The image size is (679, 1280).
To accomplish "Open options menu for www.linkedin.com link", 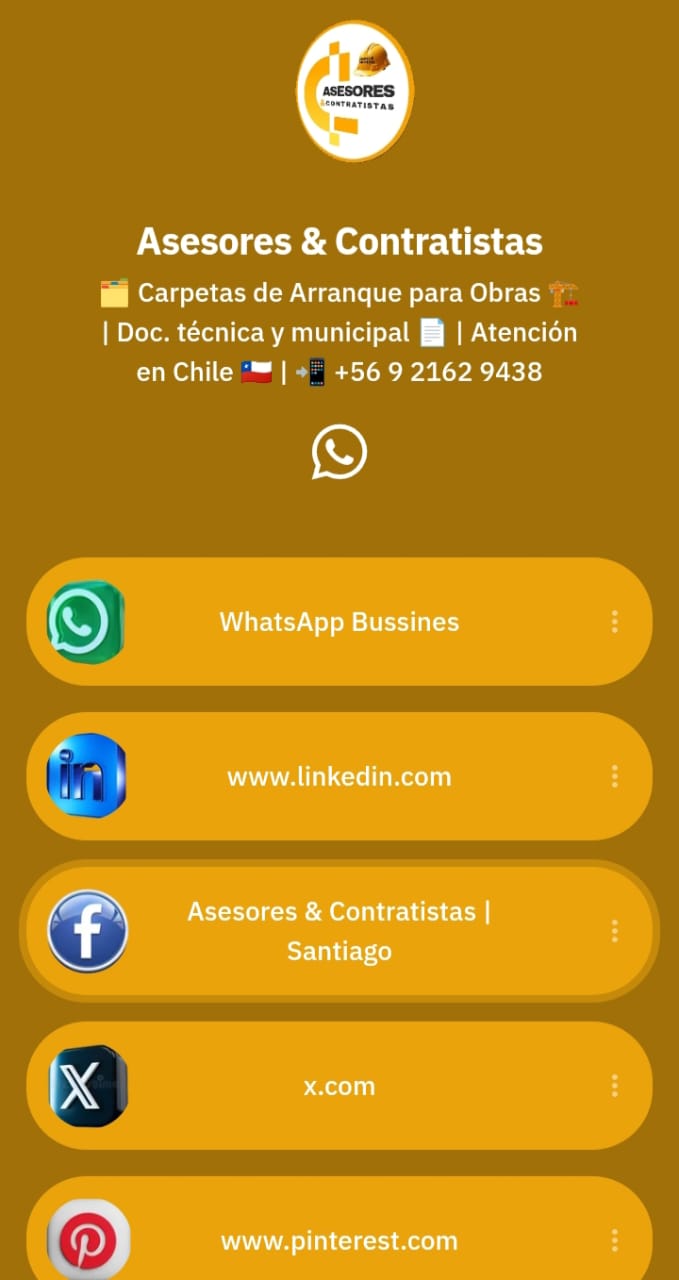I will coord(614,777).
